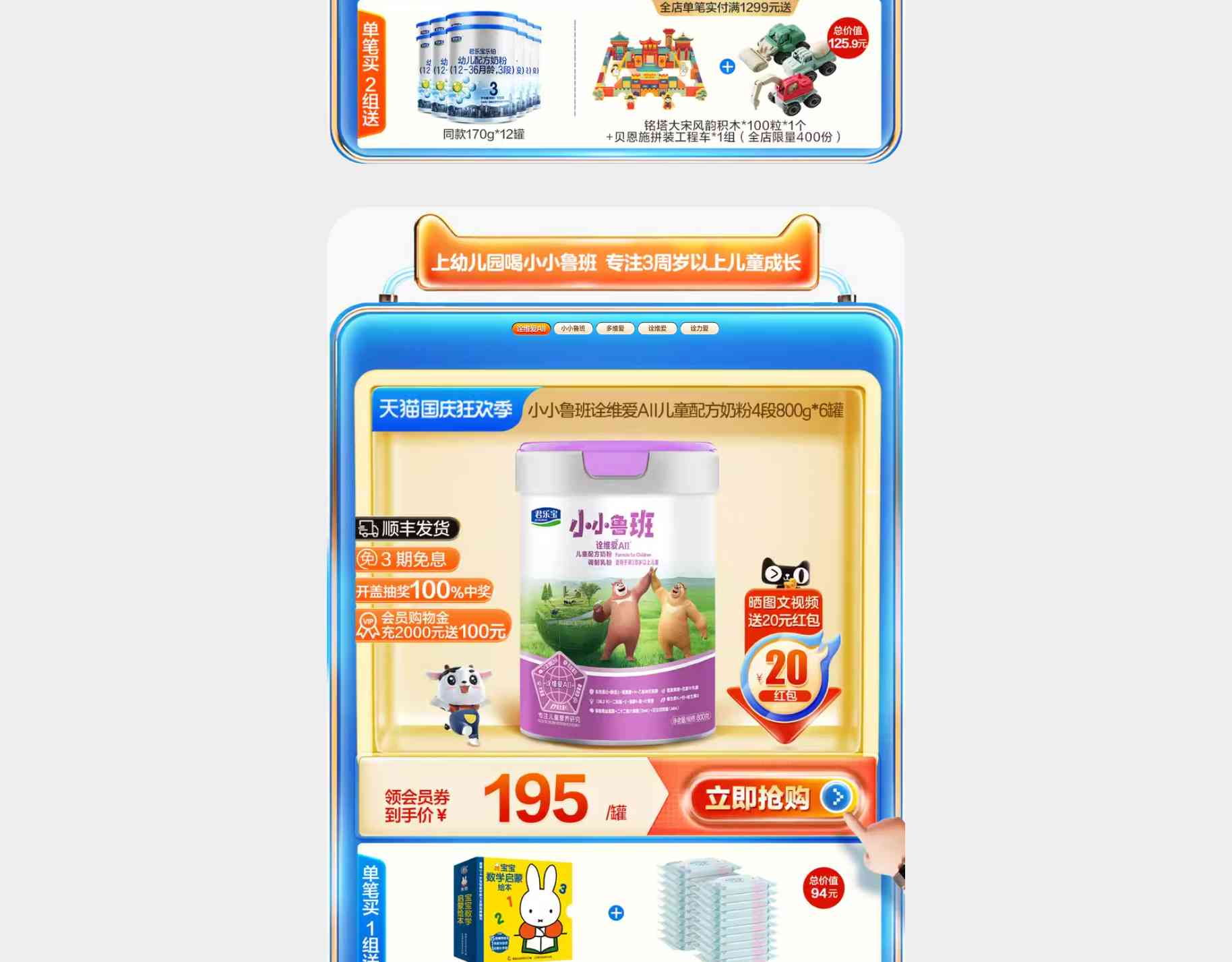
Task: Switch to the 诠力爱 tab
Action: point(699,328)
